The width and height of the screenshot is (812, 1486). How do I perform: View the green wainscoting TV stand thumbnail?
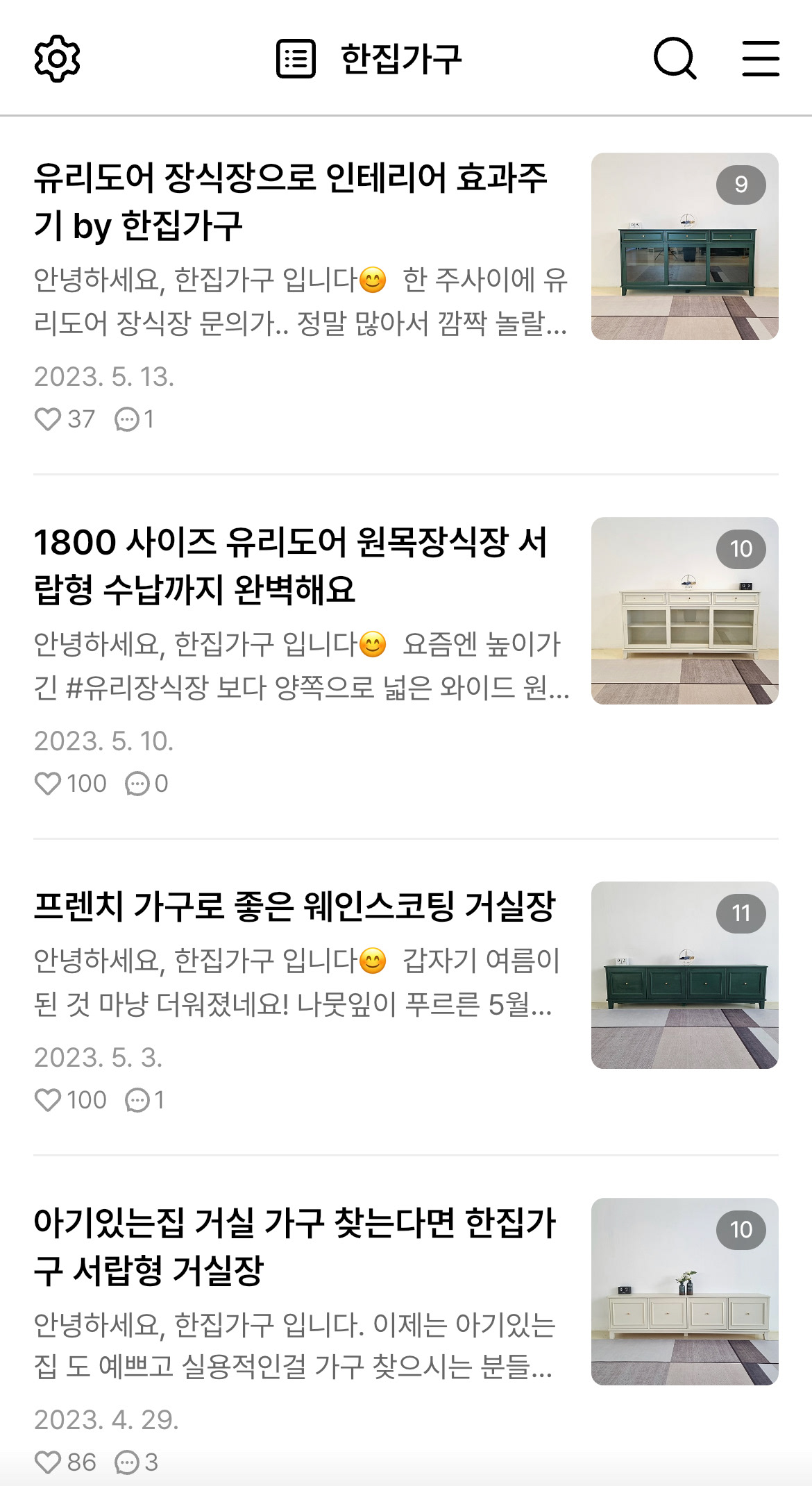point(684,975)
